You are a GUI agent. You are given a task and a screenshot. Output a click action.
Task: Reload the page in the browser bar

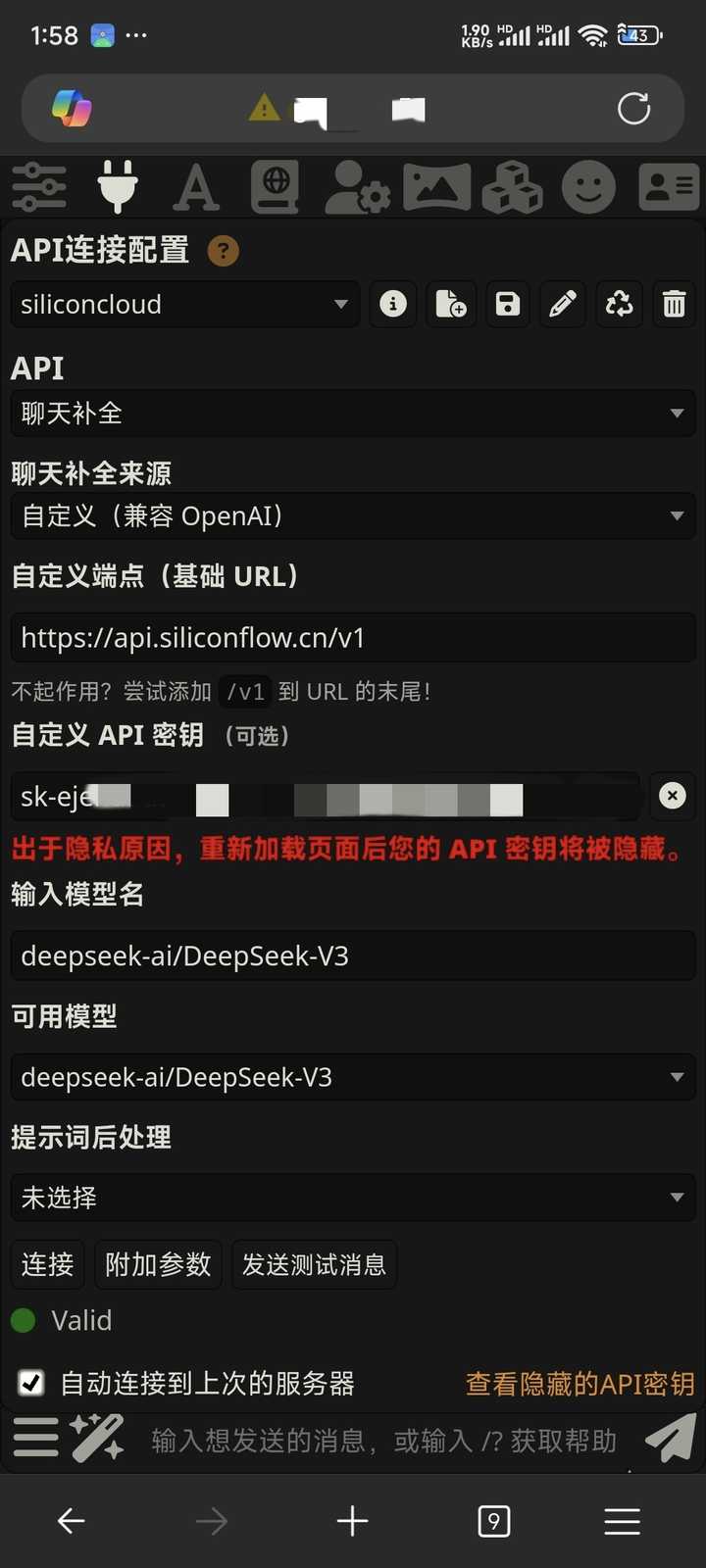[633, 108]
